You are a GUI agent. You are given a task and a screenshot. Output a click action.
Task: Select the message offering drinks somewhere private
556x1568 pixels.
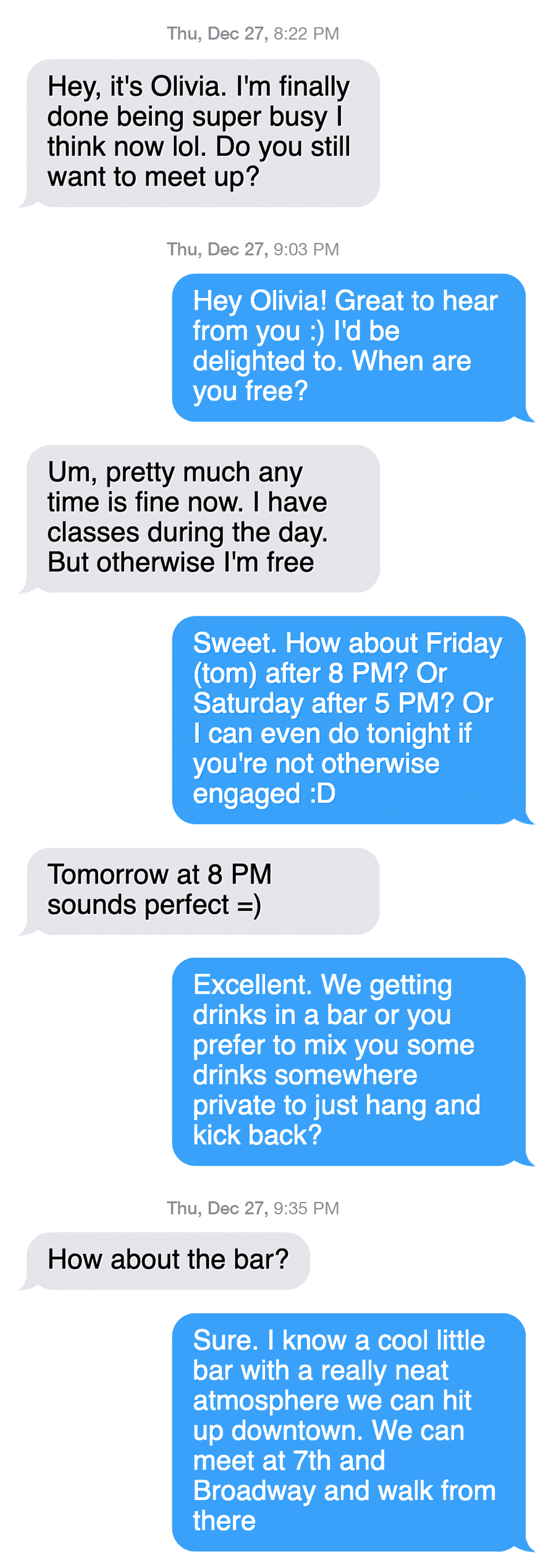(x=349, y=1059)
